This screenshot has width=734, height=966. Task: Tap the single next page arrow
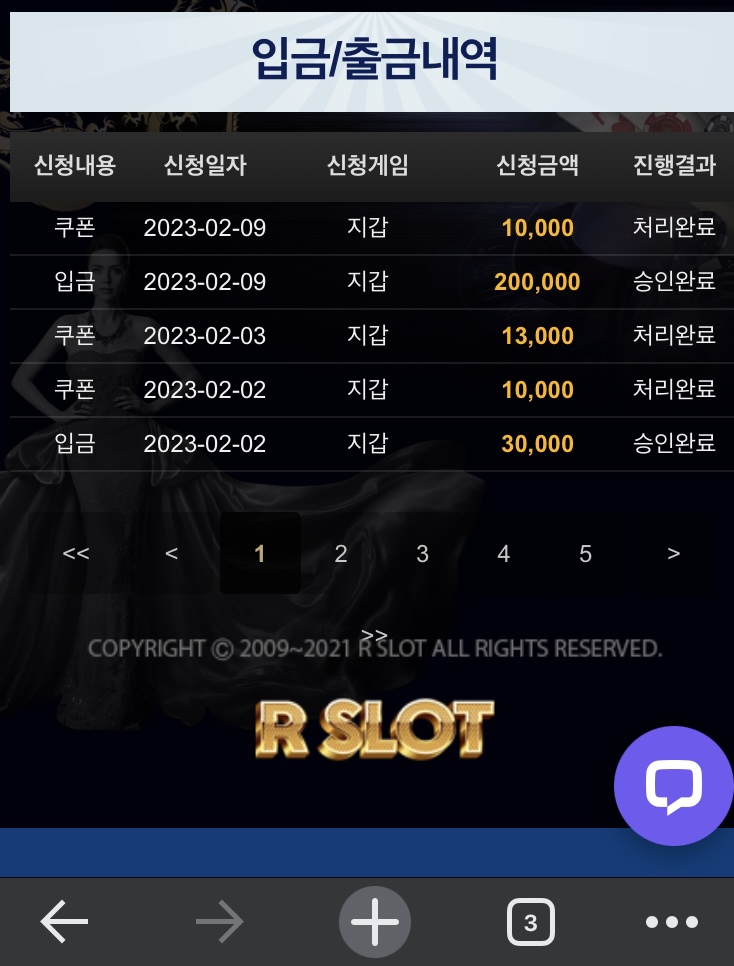click(673, 553)
